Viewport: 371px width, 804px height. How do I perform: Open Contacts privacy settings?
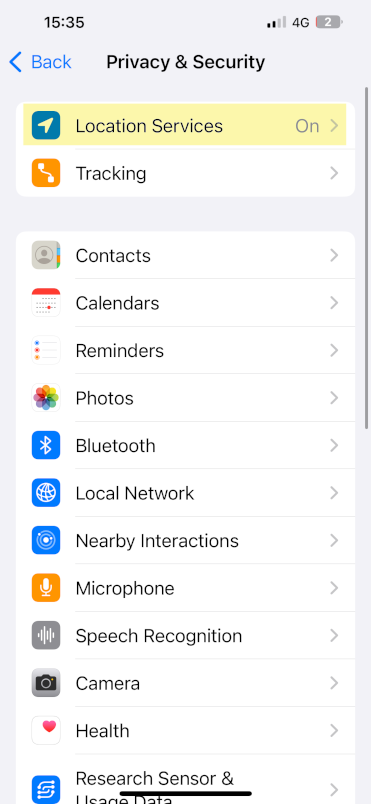[185, 255]
